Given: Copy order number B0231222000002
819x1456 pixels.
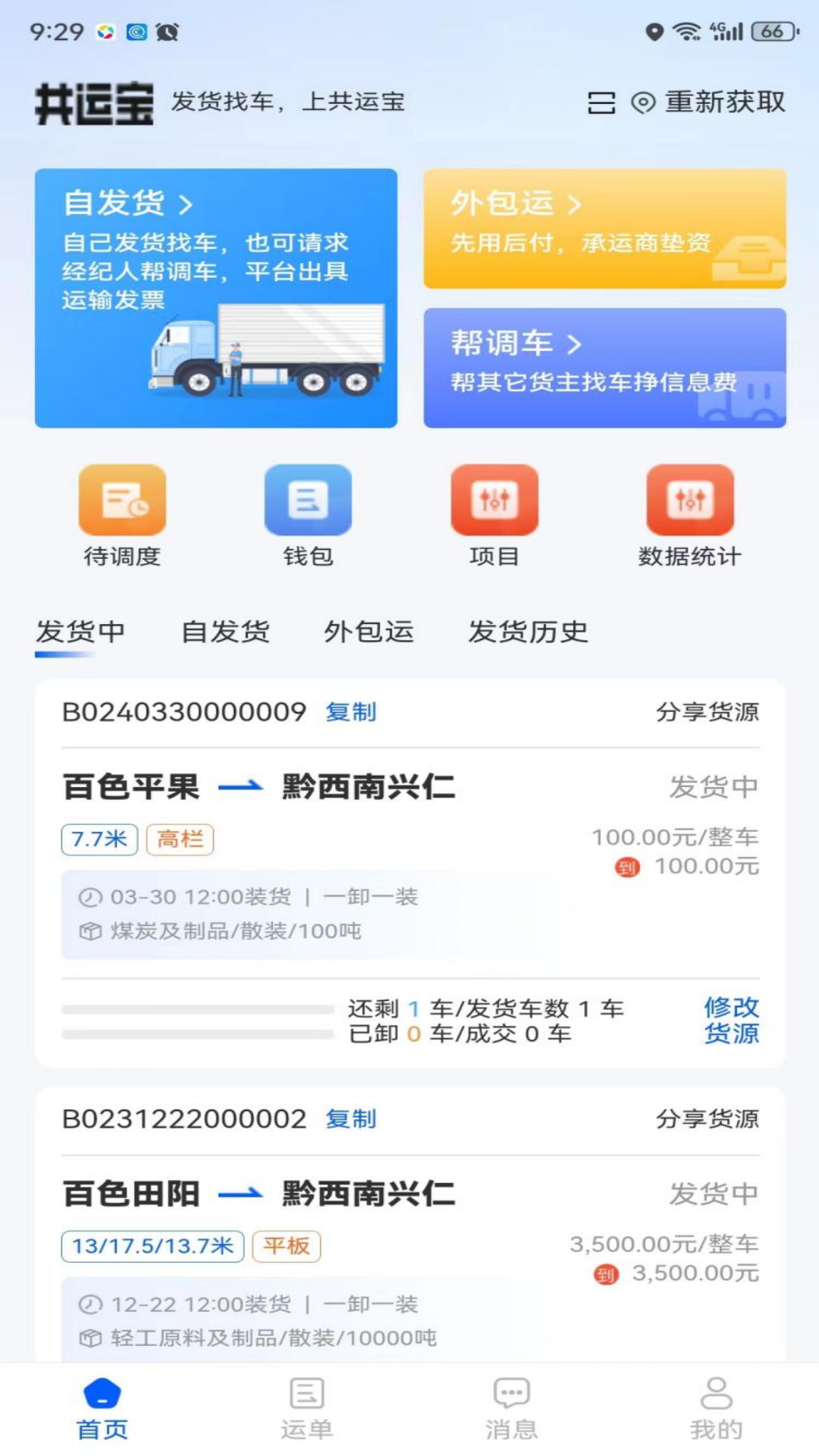Looking at the screenshot, I should pos(351,1119).
